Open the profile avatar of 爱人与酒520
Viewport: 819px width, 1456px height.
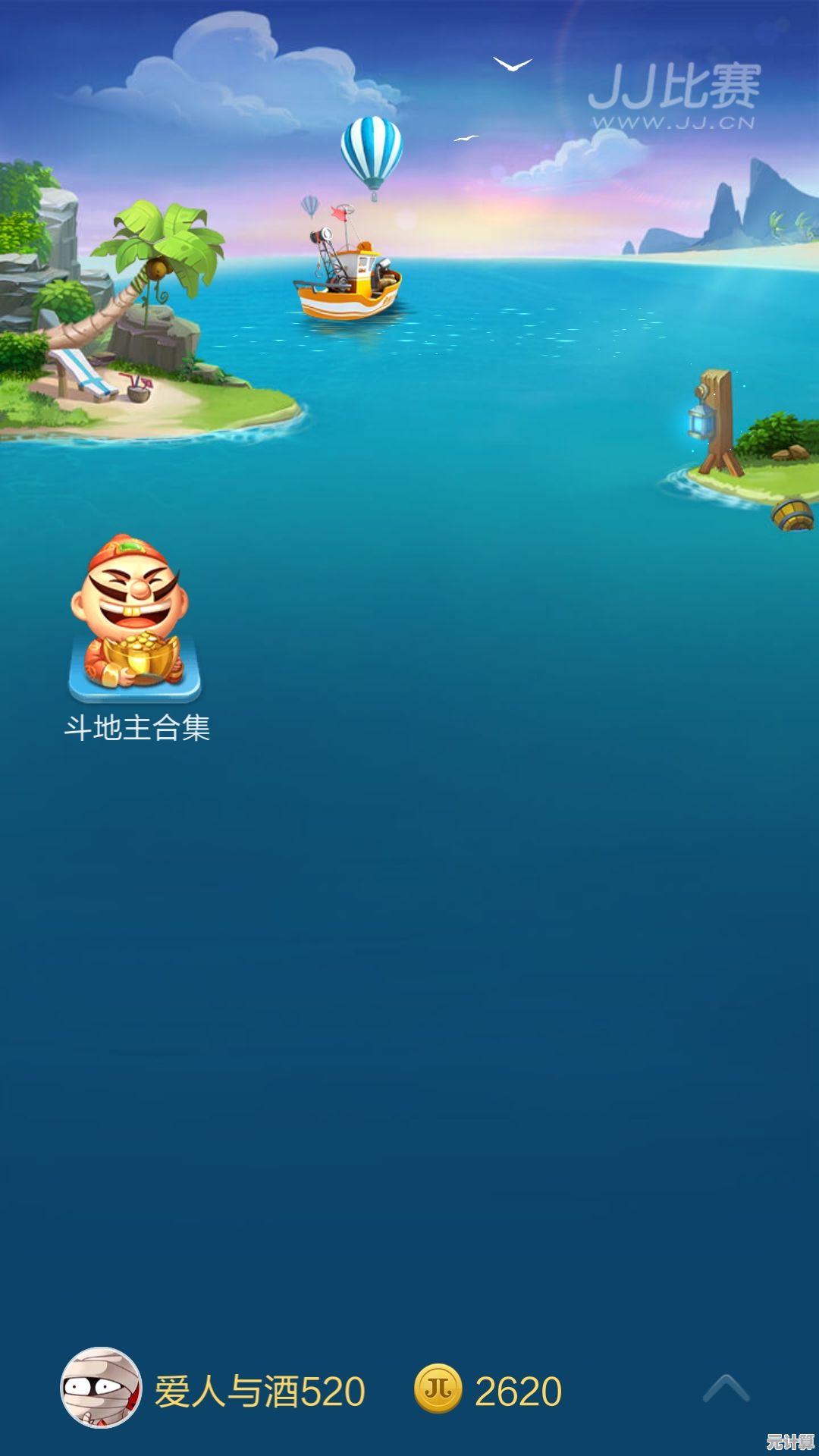click(101, 1388)
